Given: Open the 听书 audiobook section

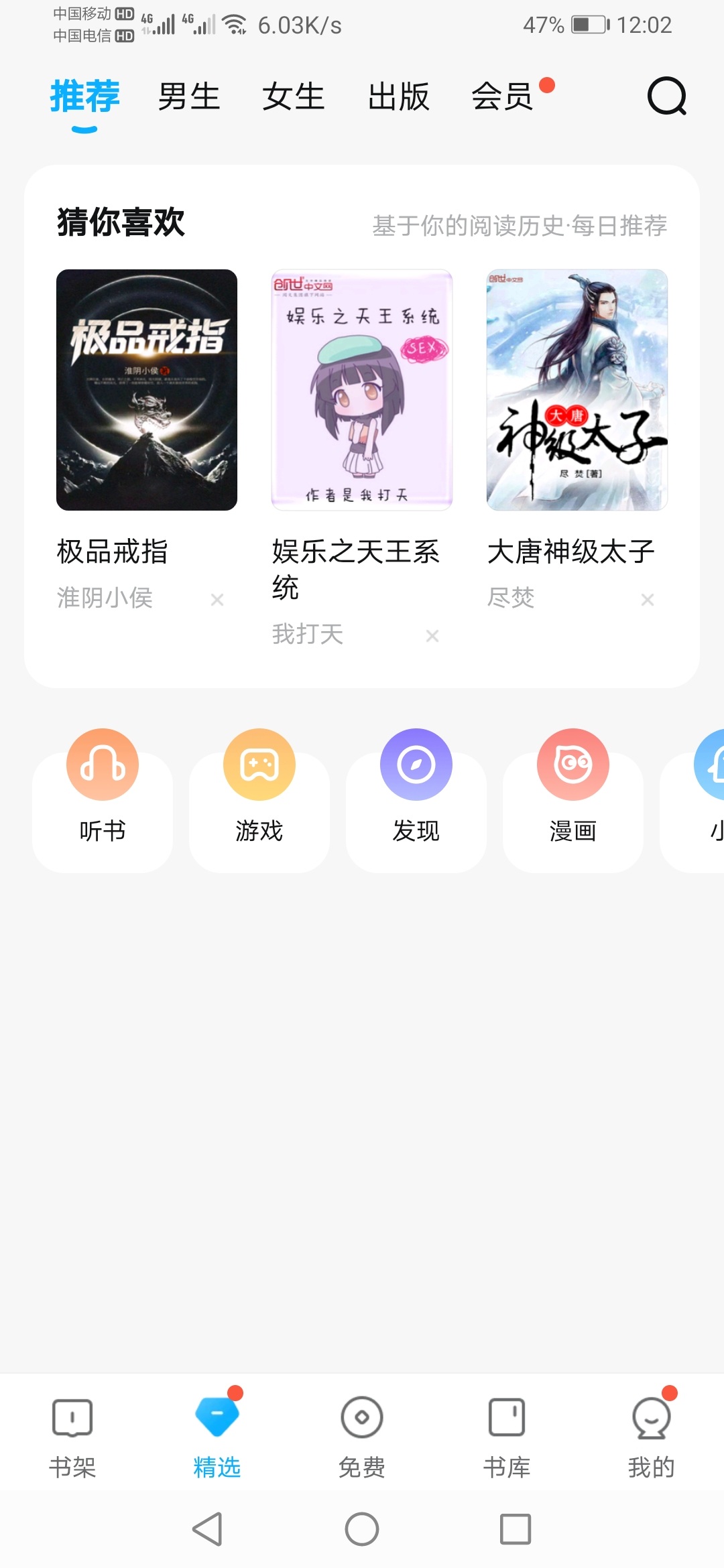Looking at the screenshot, I should tap(103, 797).
